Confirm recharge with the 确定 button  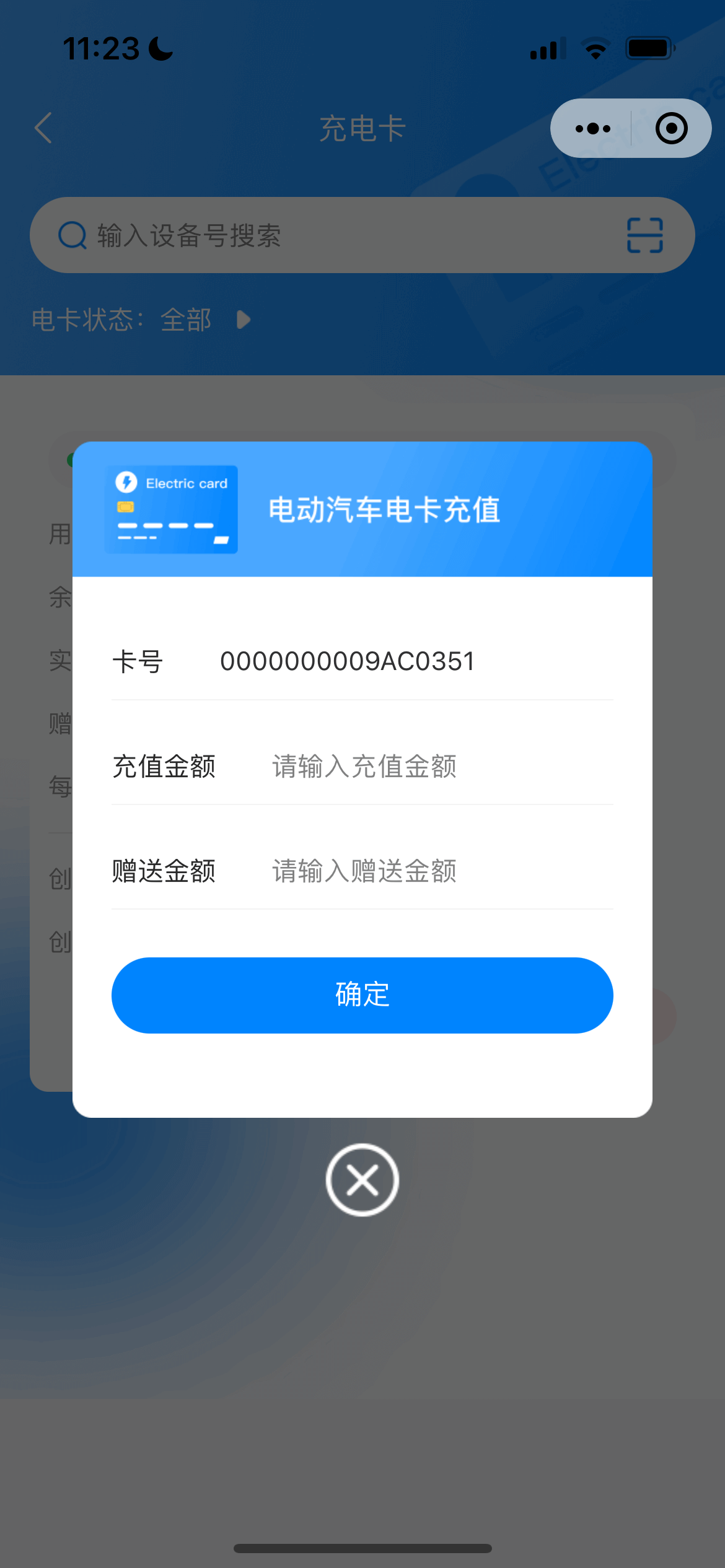tap(362, 995)
